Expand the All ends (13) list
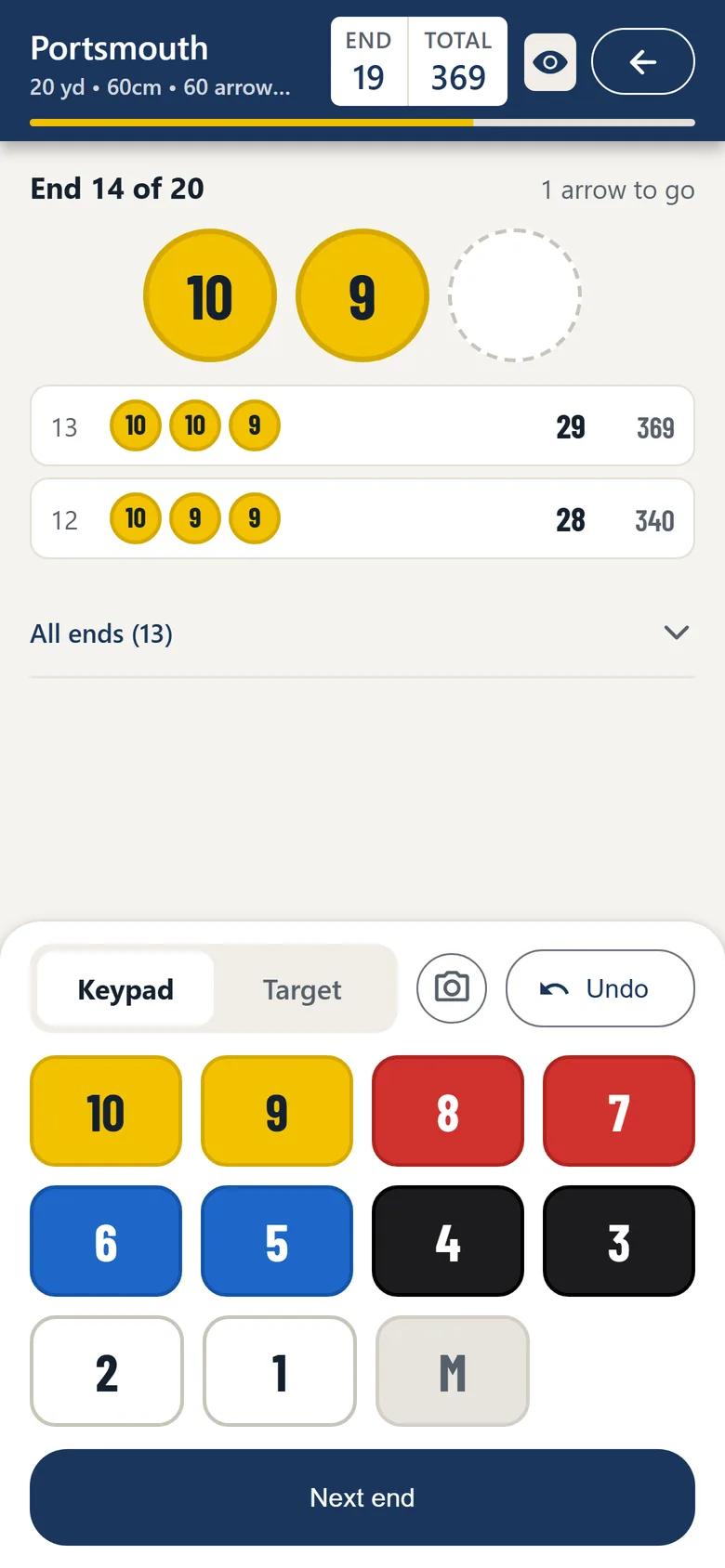The height and width of the screenshot is (1568, 725). pos(362,634)
